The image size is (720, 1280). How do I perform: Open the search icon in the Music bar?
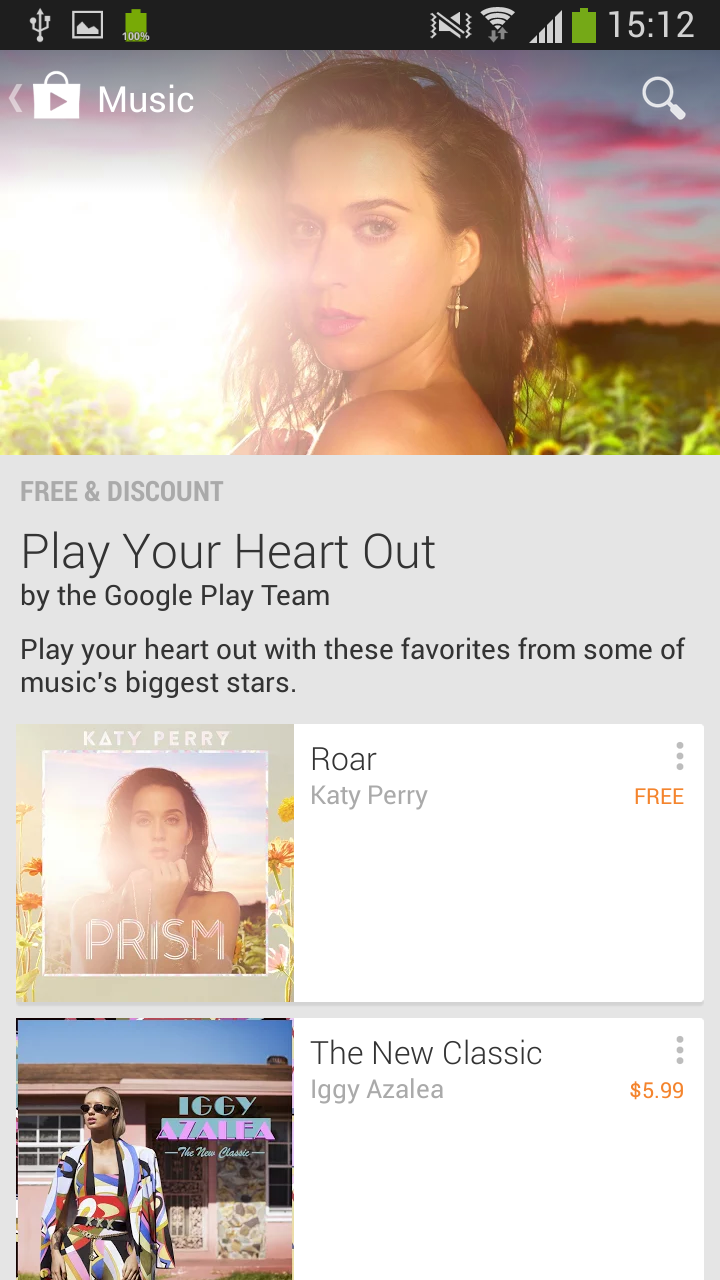(663, 99)
